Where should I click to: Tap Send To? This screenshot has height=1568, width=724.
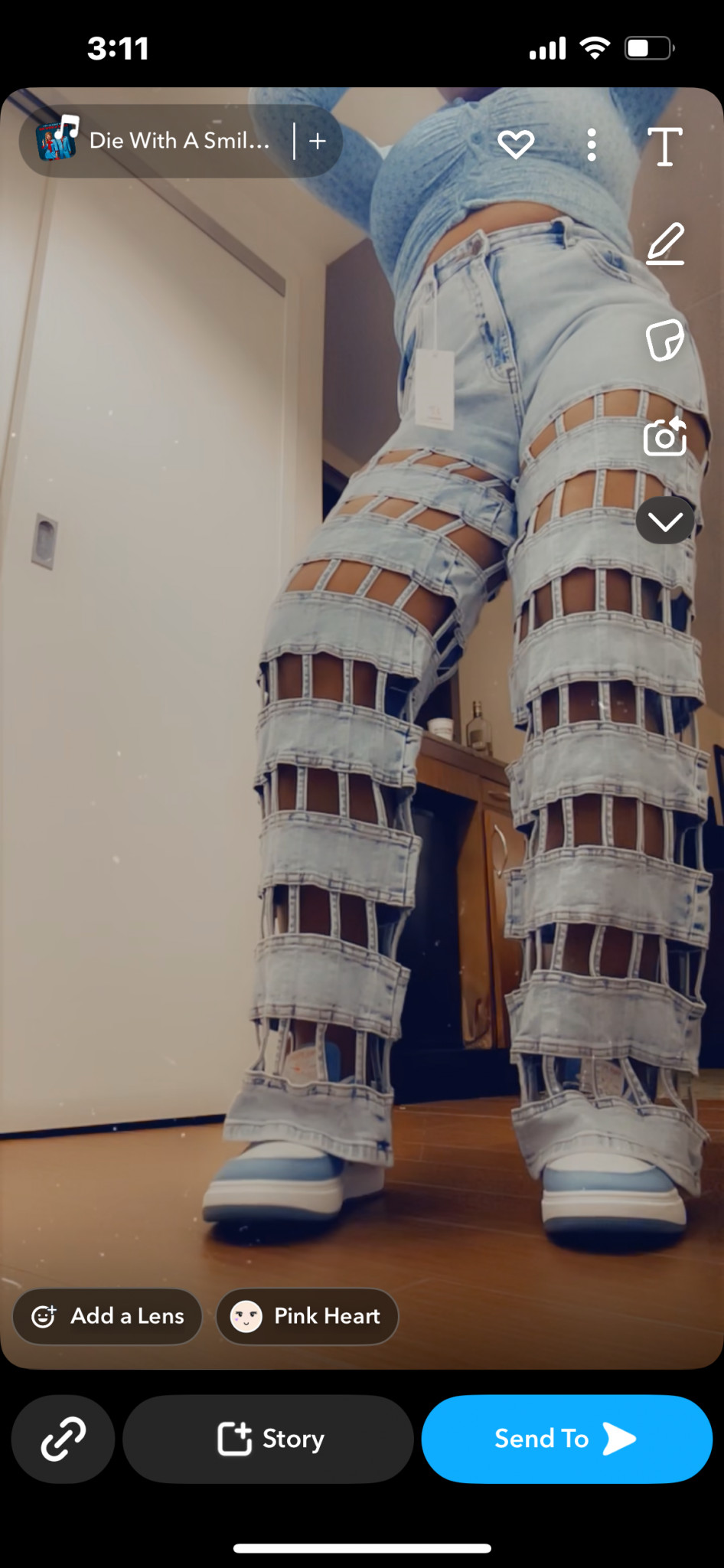(x=566, y=1439)
